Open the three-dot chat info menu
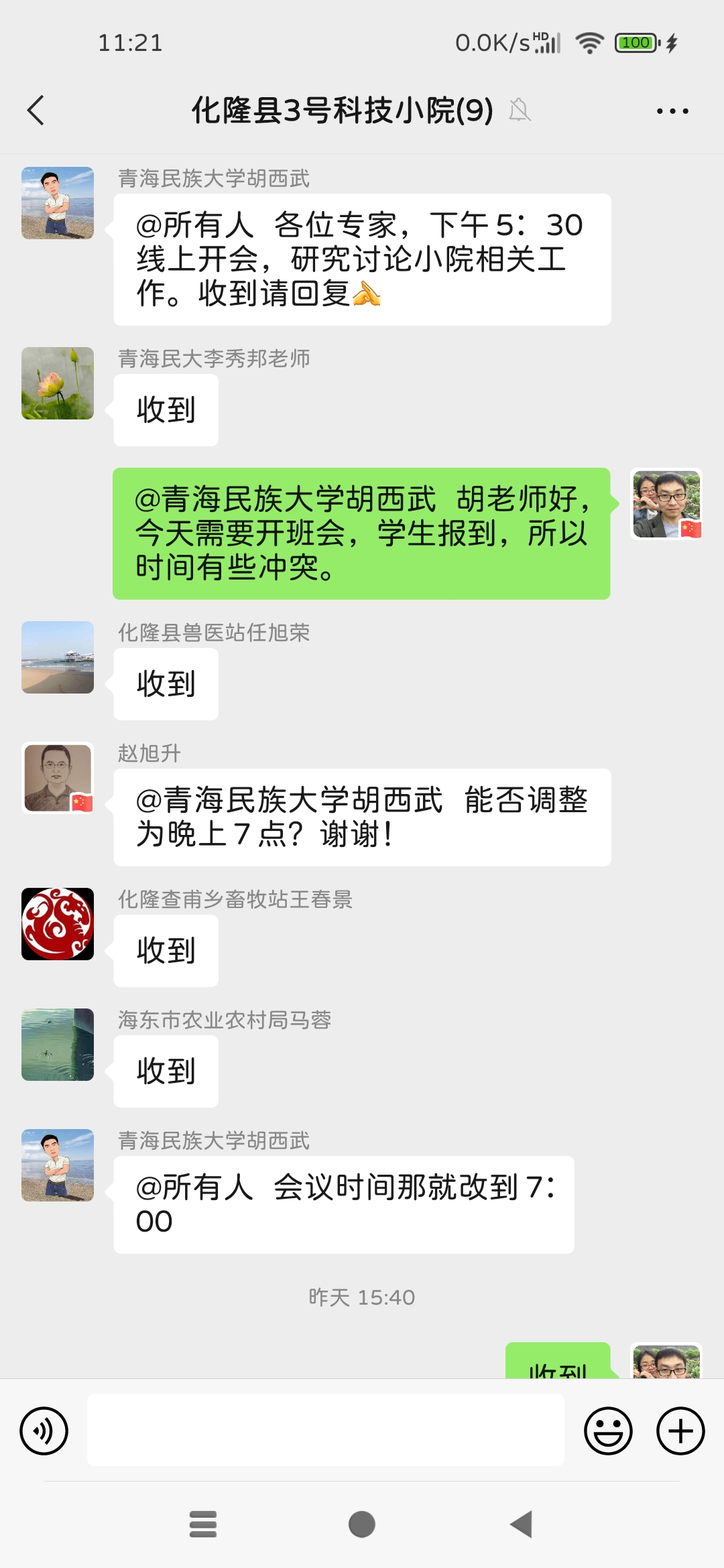The height and width of the screenshot is (1568, 724). [x=672, y=111]
